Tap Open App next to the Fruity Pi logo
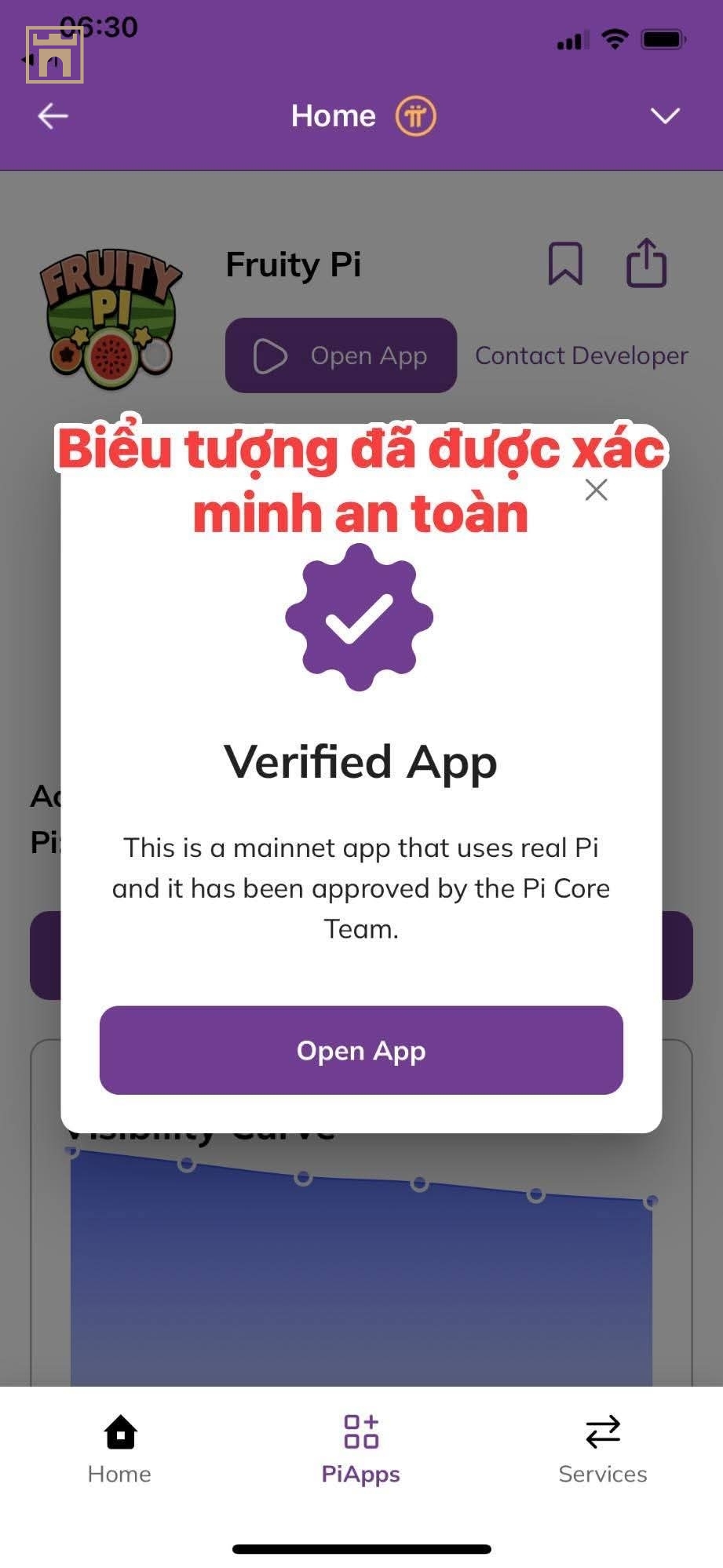The width and height of the screenshot is (723, 1568). tap(341, 356)
